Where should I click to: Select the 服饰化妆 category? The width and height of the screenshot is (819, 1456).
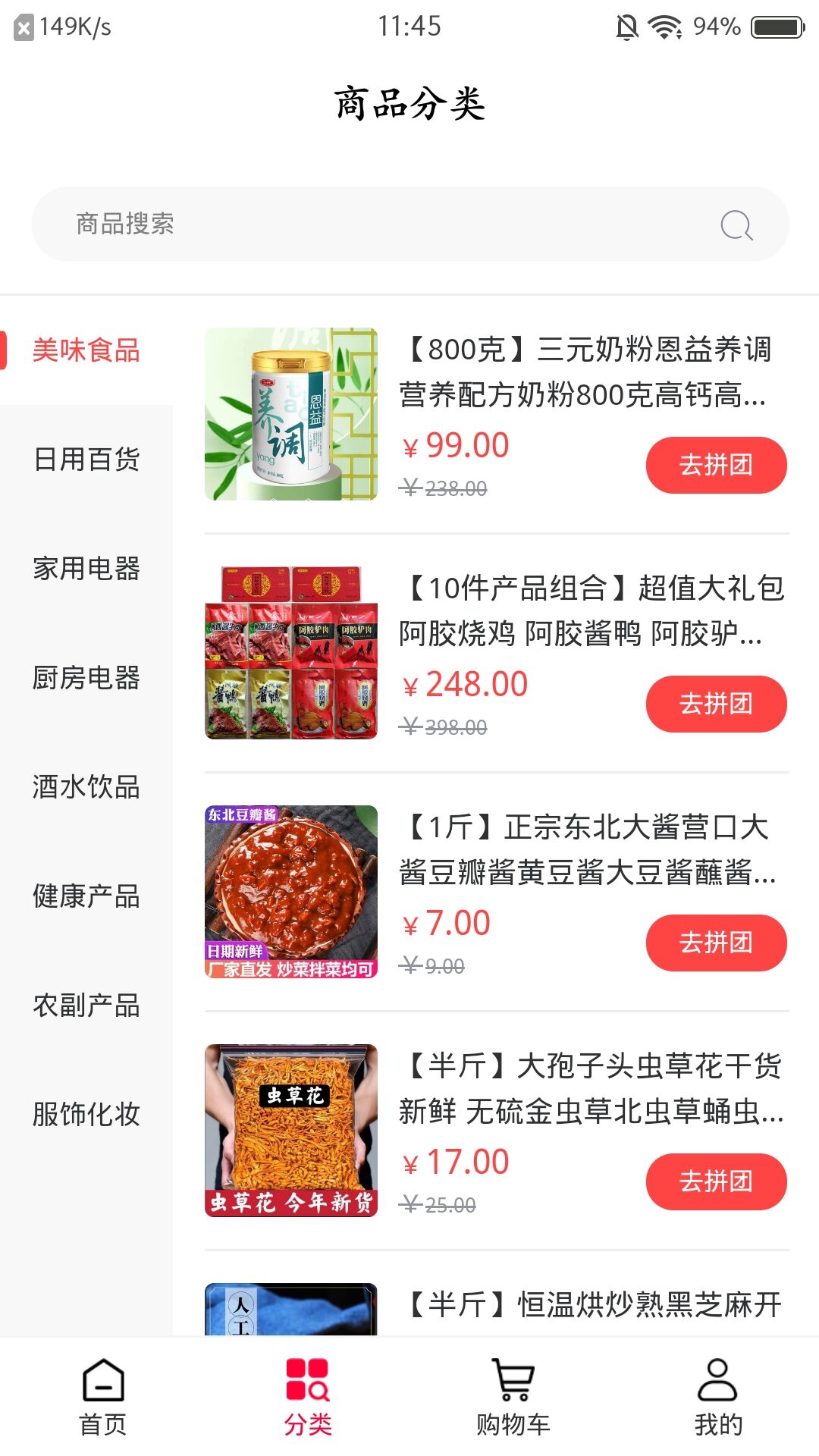(86, 1115)
